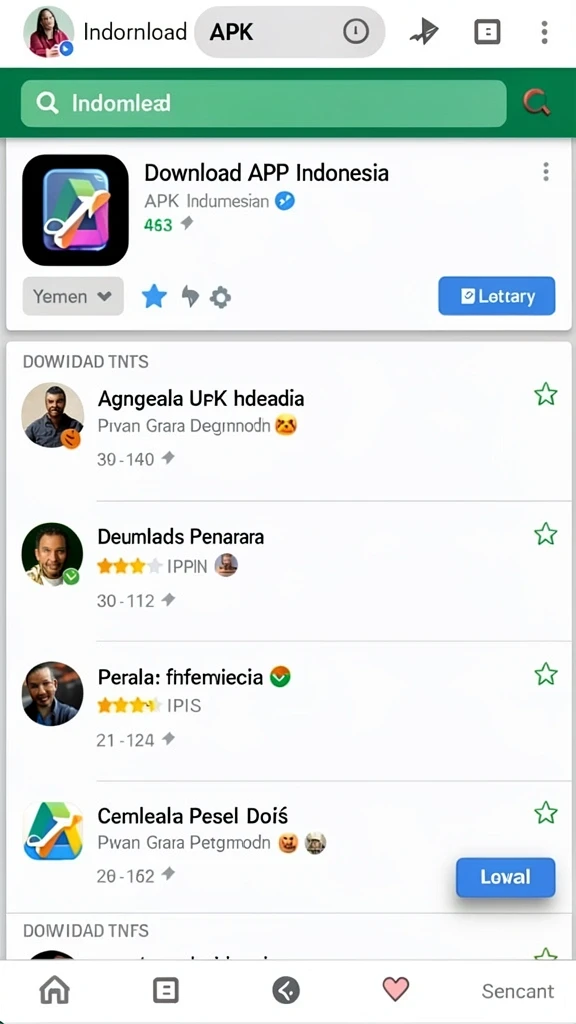Tap the blue Lowal button
576x1024 pixels.
pos(505,877)
